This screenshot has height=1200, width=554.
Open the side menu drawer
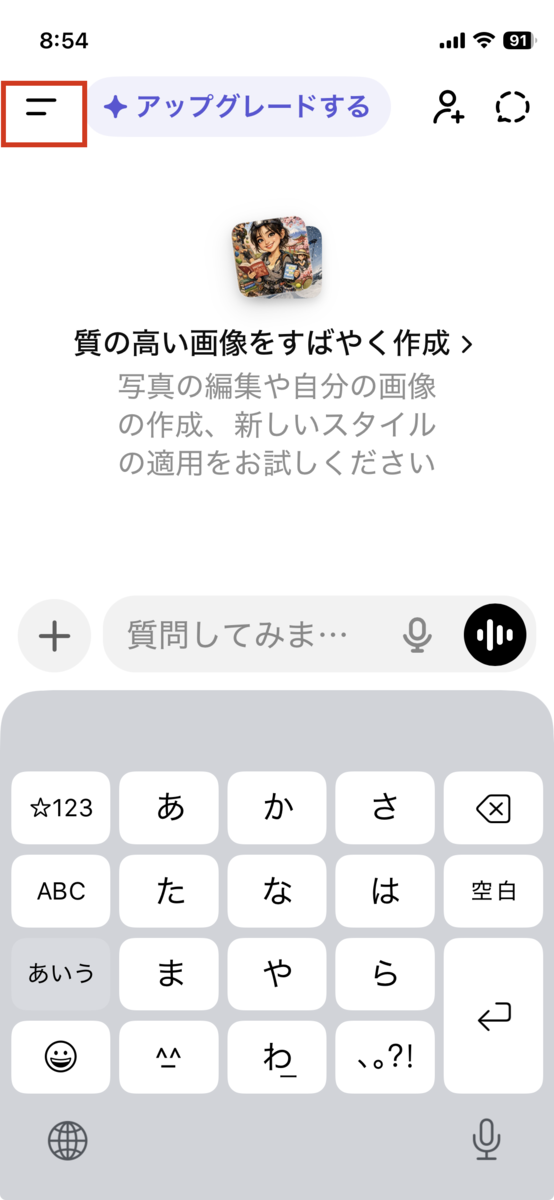point(43,107)
